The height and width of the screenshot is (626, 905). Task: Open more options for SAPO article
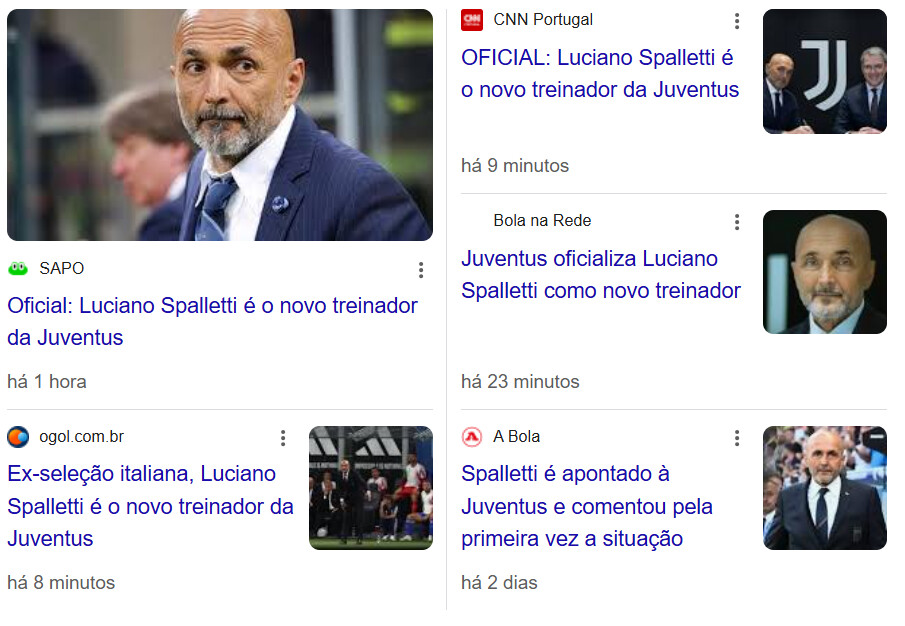[x=421, y=270]
